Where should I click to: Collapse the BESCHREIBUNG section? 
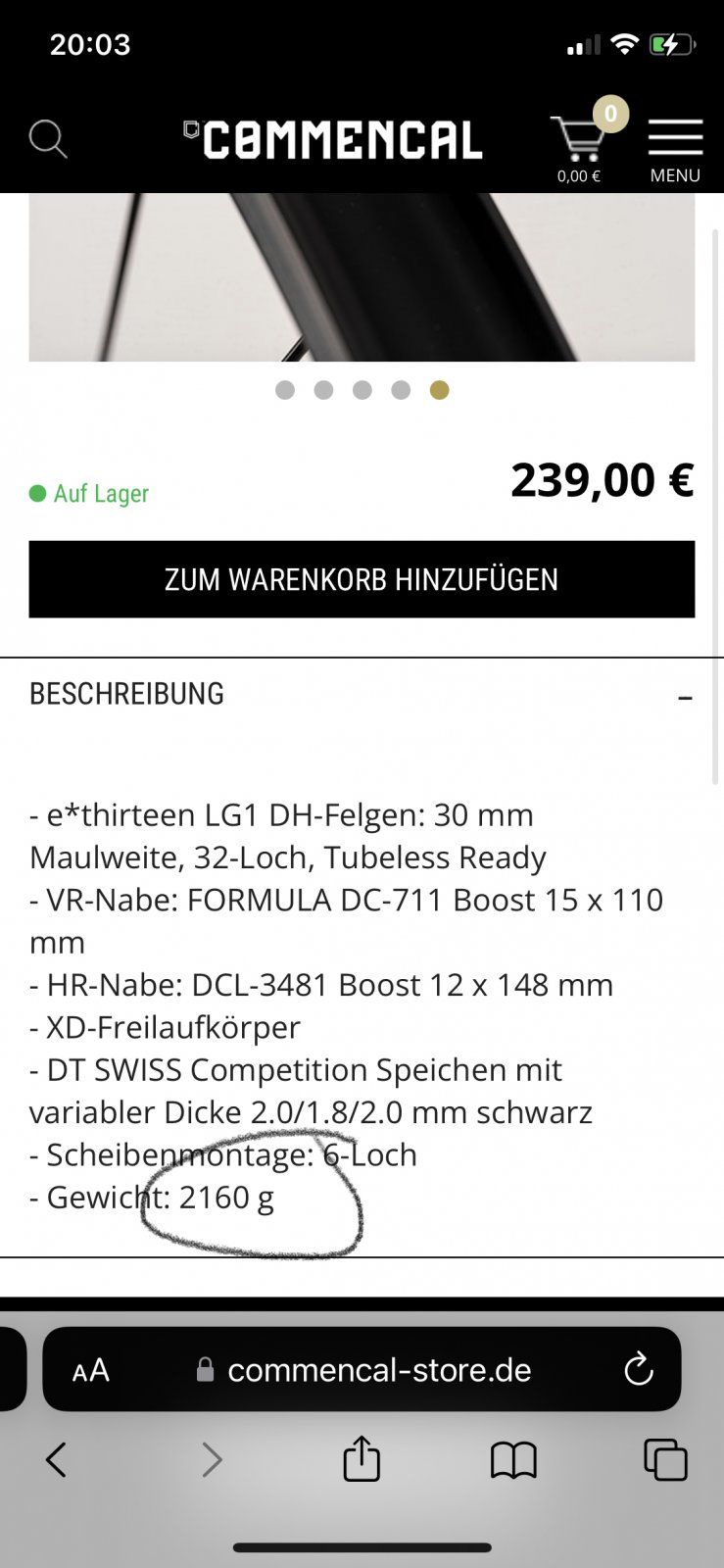click(685, 697)
